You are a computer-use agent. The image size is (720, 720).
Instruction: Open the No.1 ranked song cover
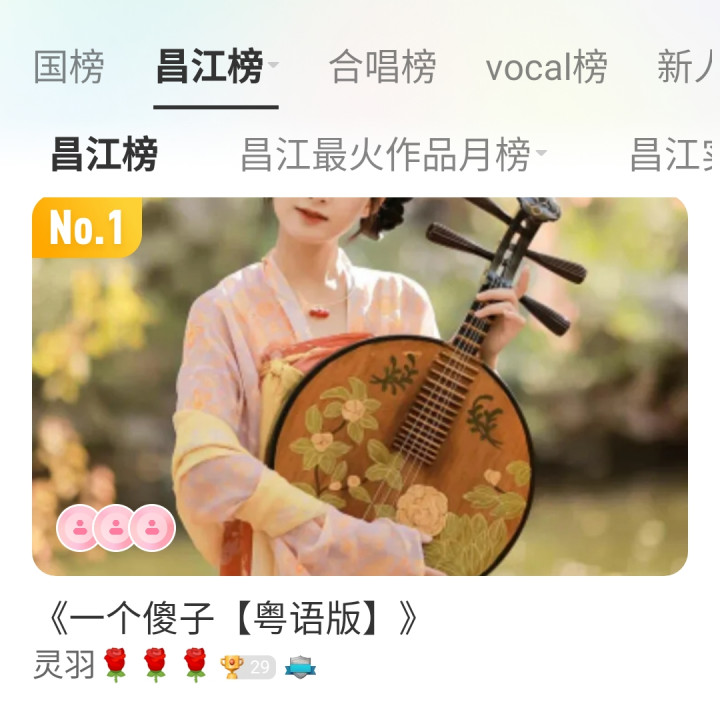click(x=360, y=386)
